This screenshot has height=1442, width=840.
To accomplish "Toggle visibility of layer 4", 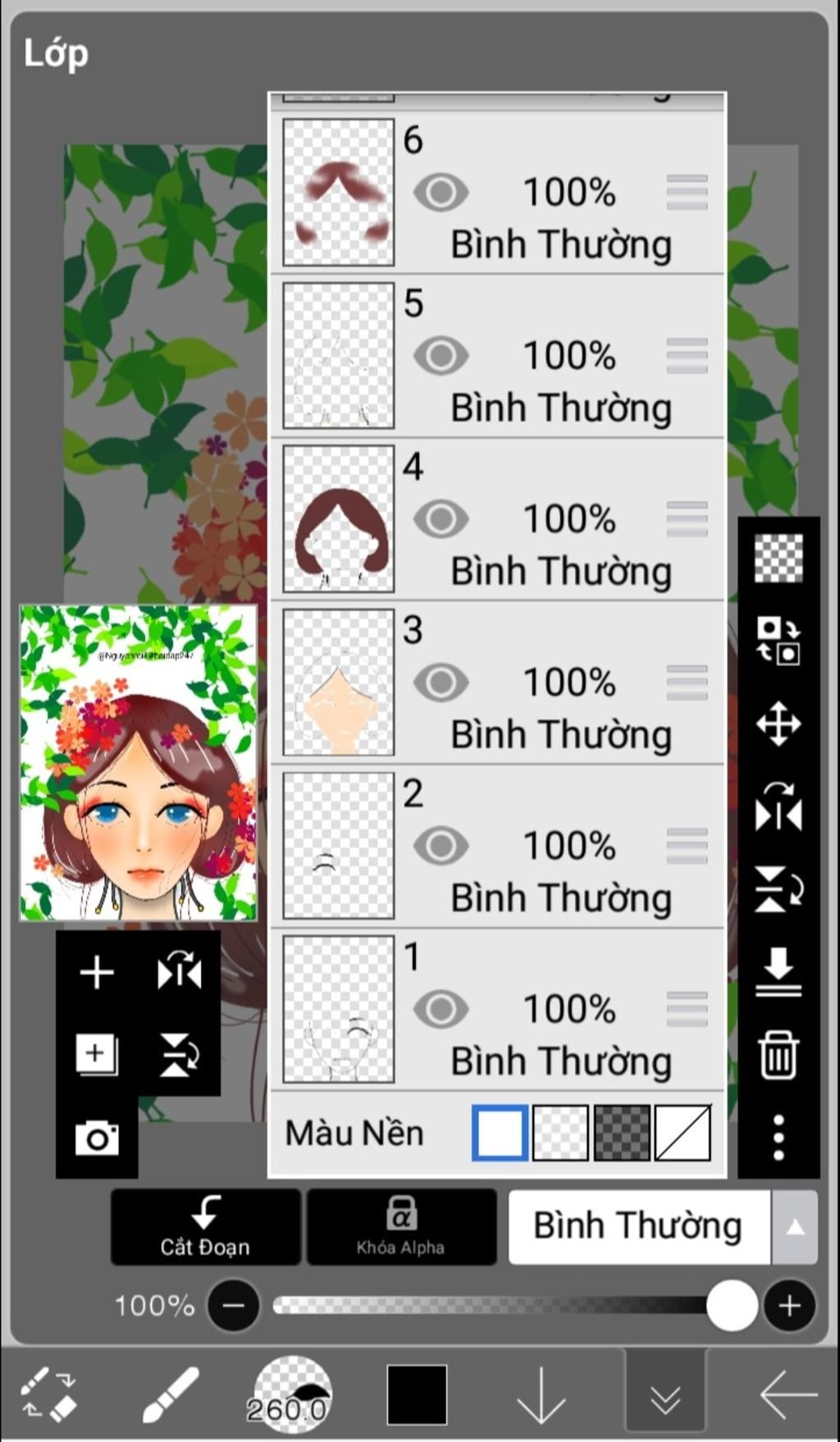I will (x=441, y=519).
